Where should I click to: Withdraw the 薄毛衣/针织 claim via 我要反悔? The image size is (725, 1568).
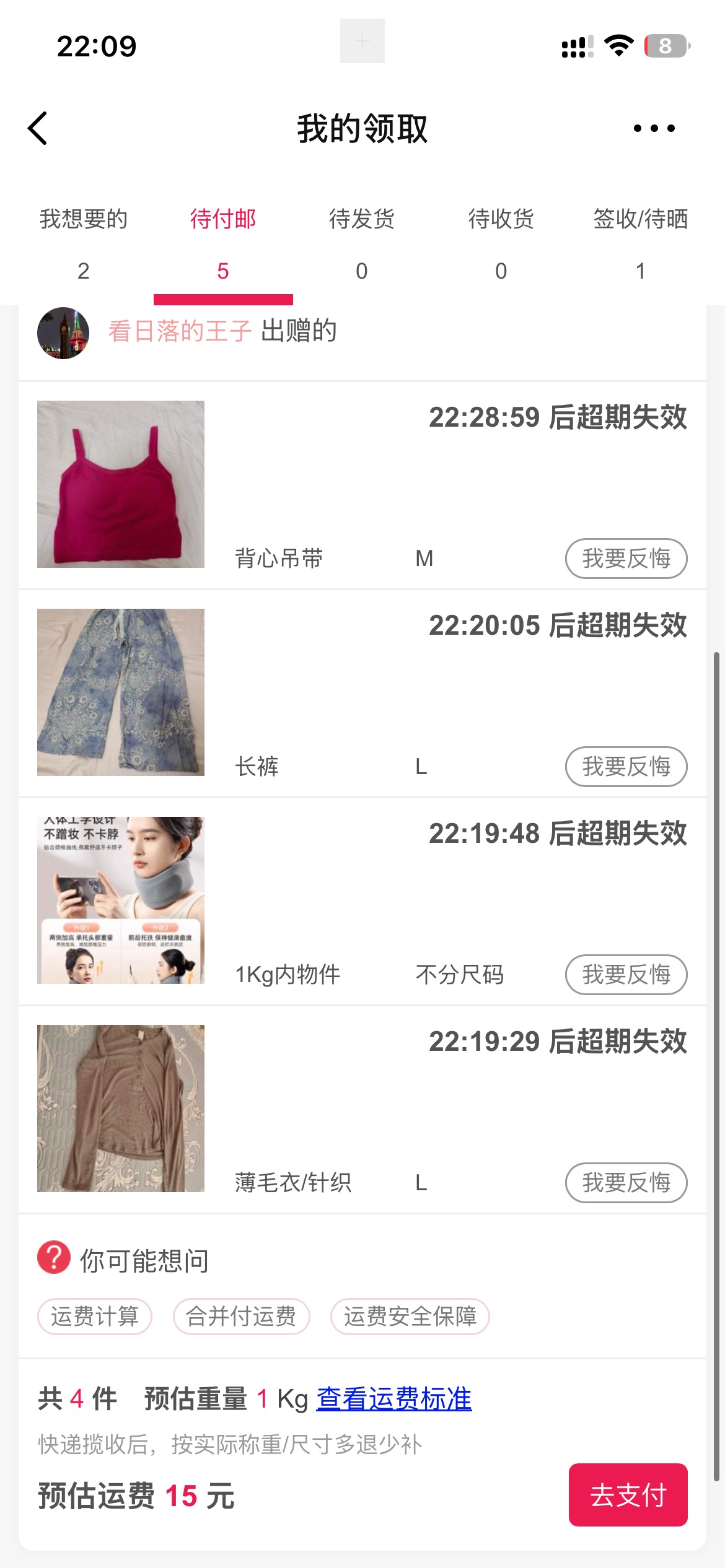click(626, 1183)
